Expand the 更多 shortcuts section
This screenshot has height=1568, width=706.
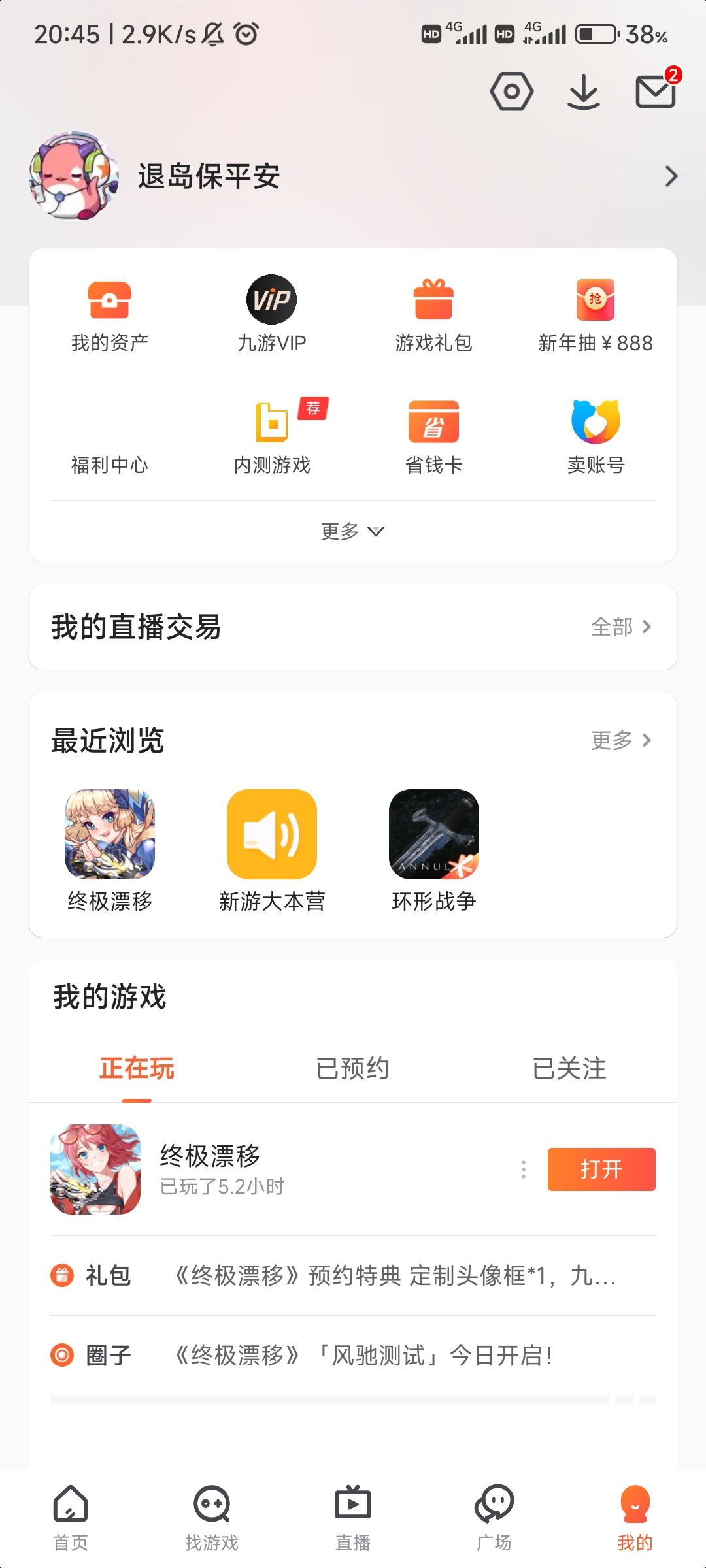(353, 531)
